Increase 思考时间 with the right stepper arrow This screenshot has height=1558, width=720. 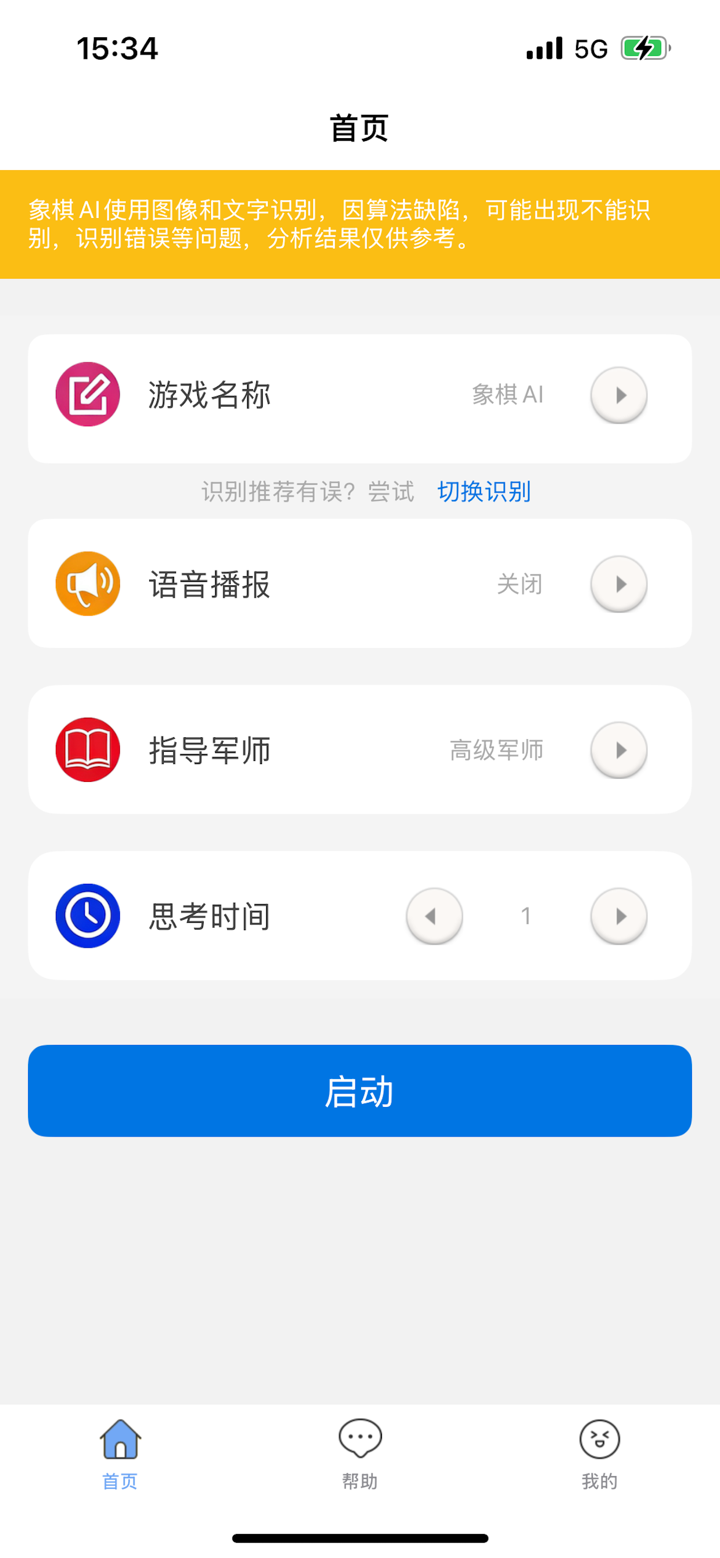617,915
